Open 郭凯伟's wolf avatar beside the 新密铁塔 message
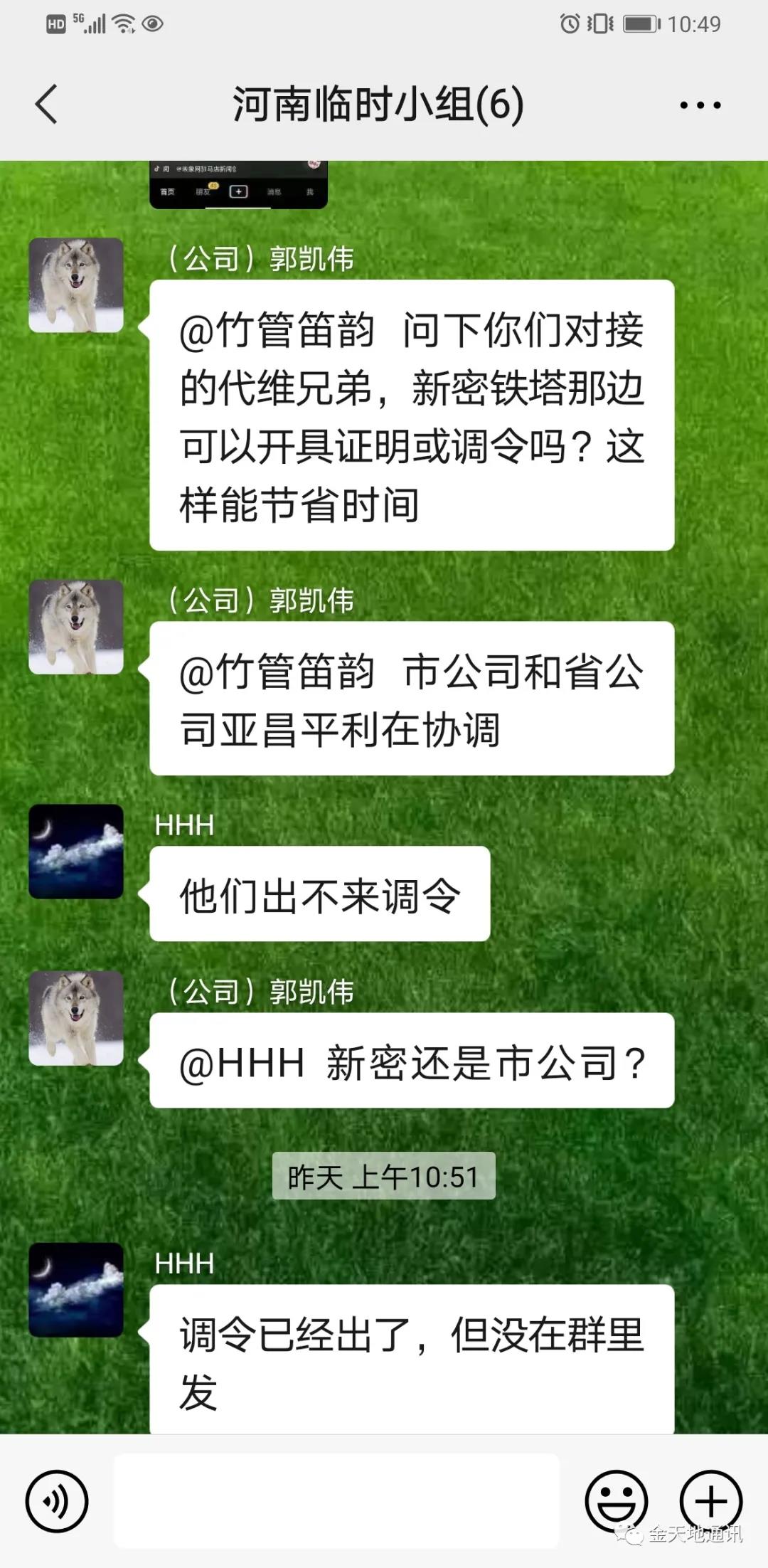 (x=76, y=285)
